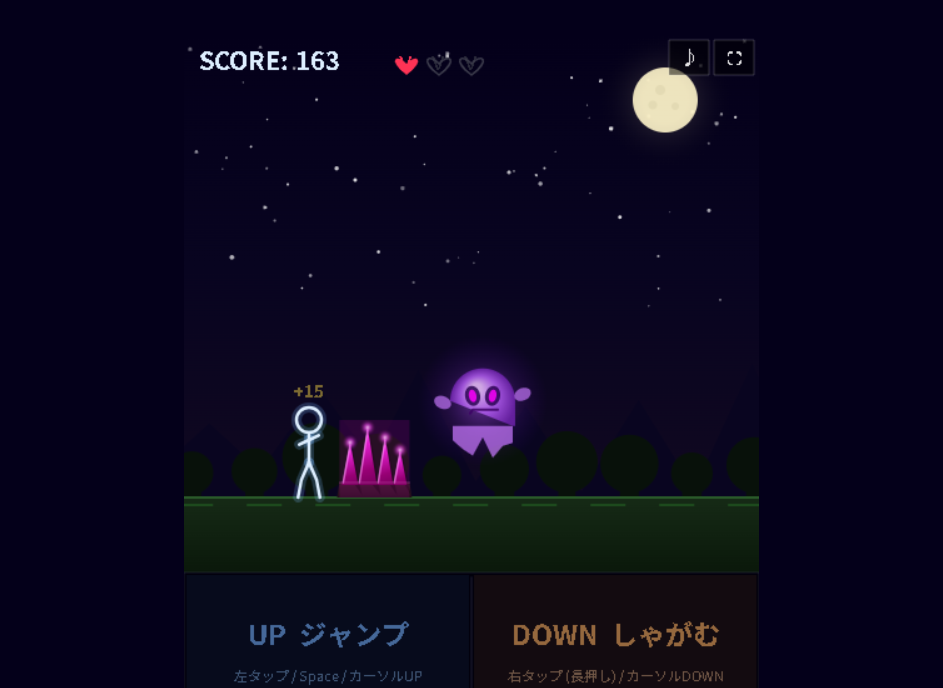Enter fullscreen mode
The image size is (943, 688).
coord(734,58)
